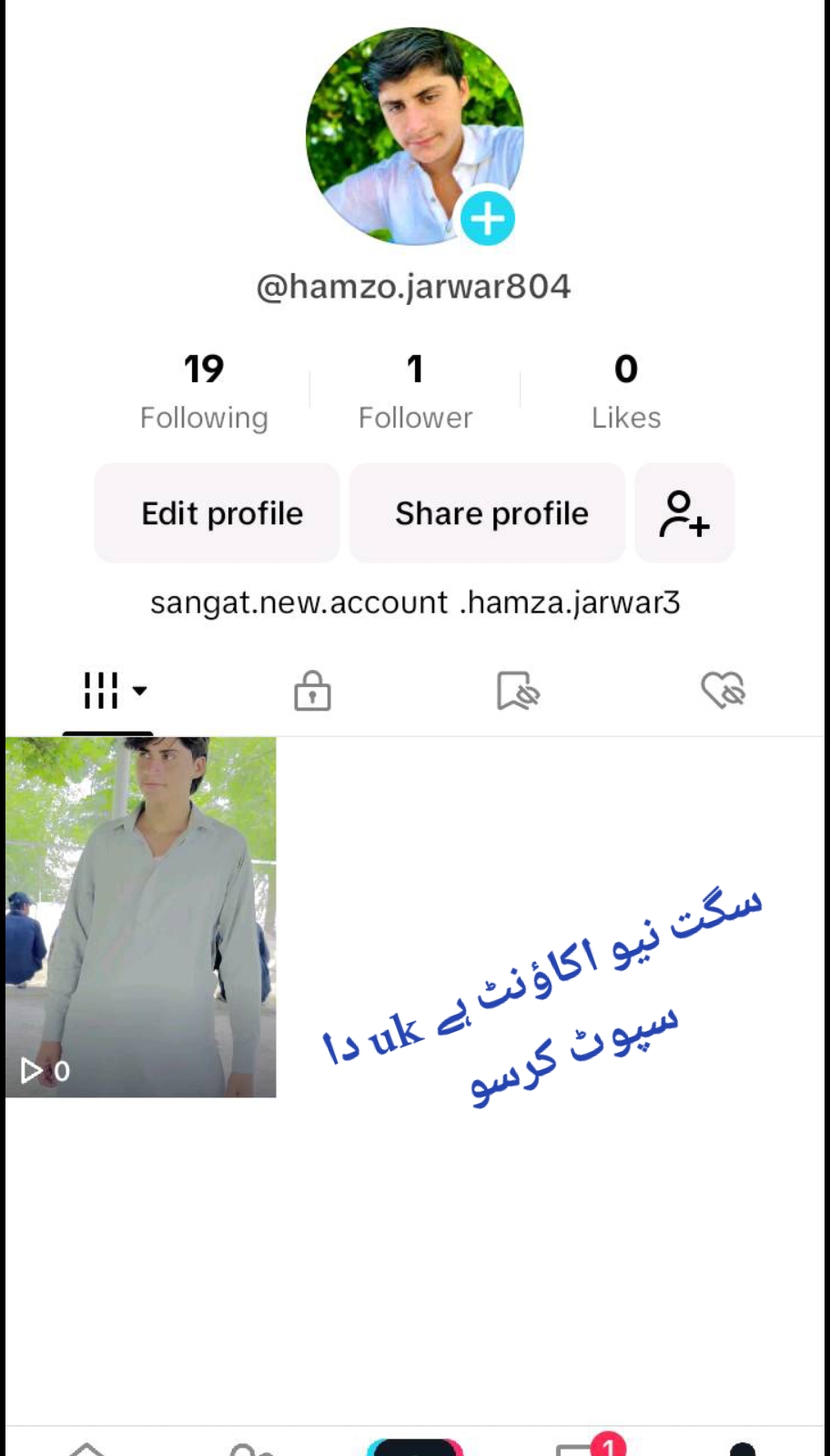Open the Following list
This screenshot has width=830, height=1456.
click(204, 391)
